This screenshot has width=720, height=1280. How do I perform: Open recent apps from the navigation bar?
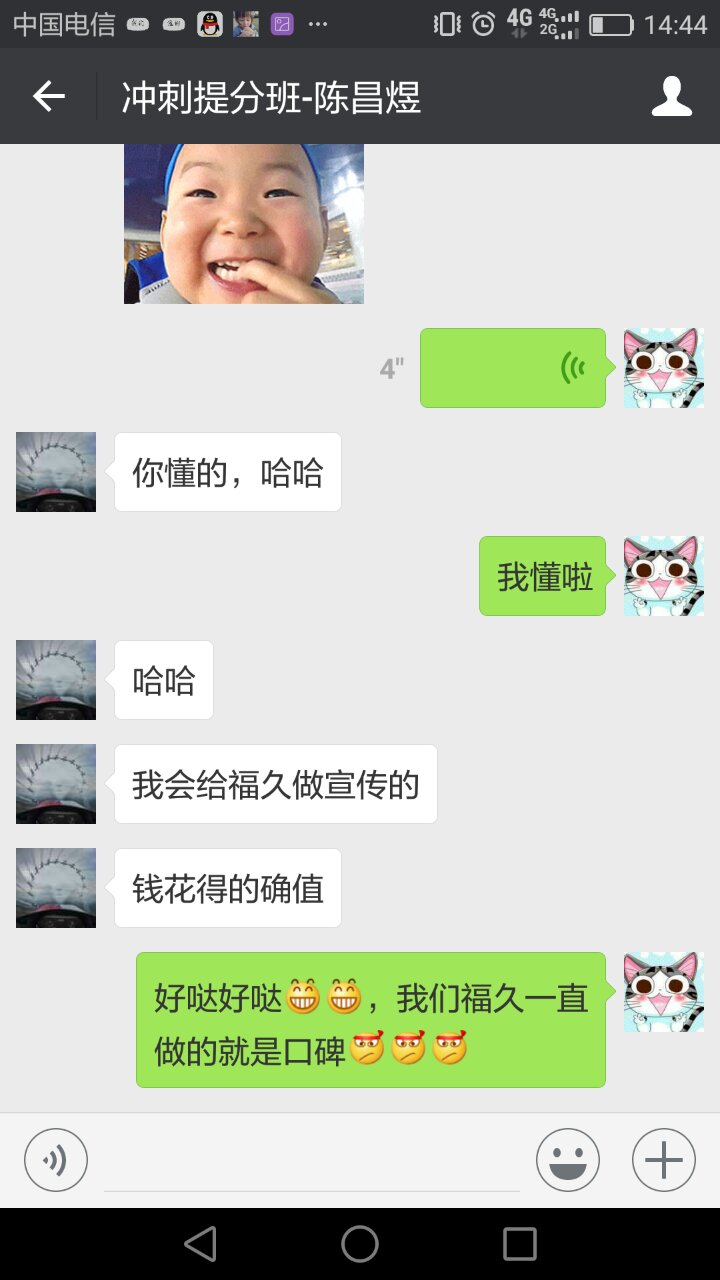pos(519,1244)
